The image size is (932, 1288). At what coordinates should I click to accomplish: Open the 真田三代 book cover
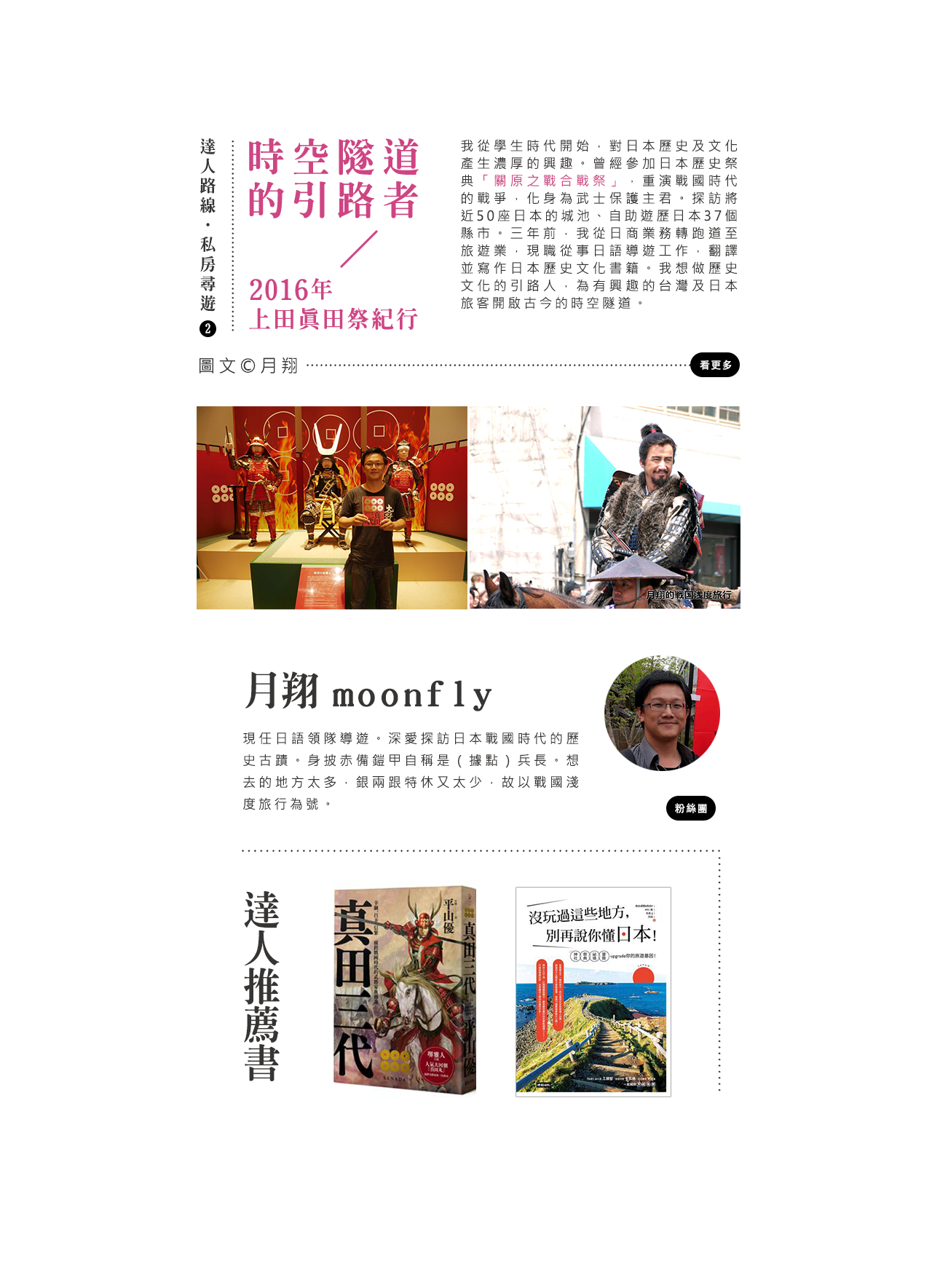click(x=405, y=990)
